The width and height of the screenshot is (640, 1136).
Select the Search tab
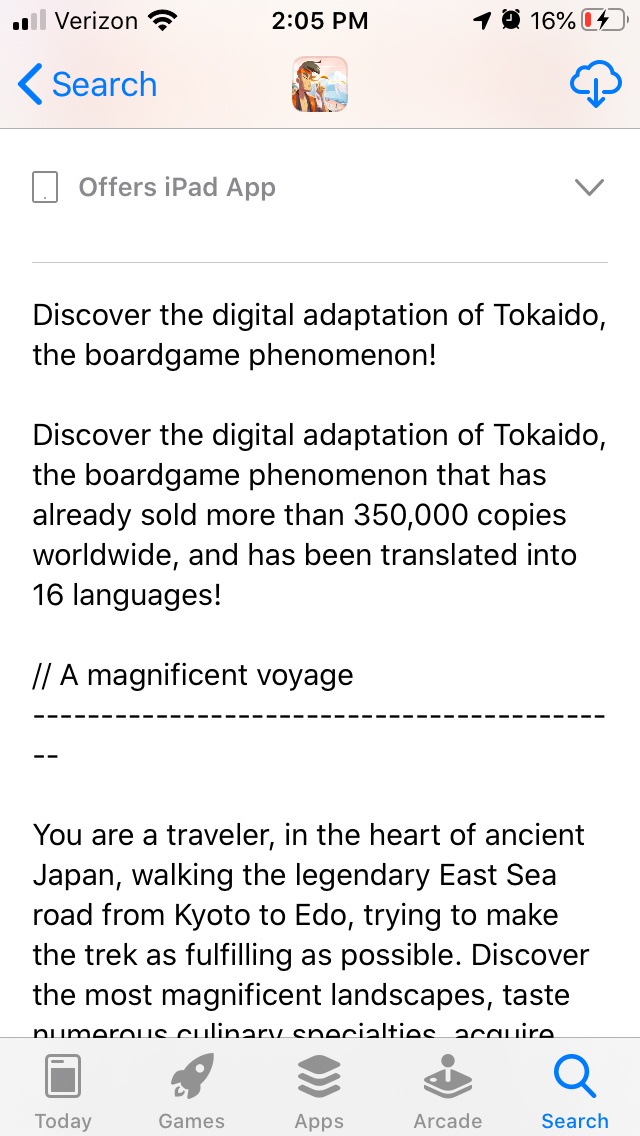pos(575,1092)
